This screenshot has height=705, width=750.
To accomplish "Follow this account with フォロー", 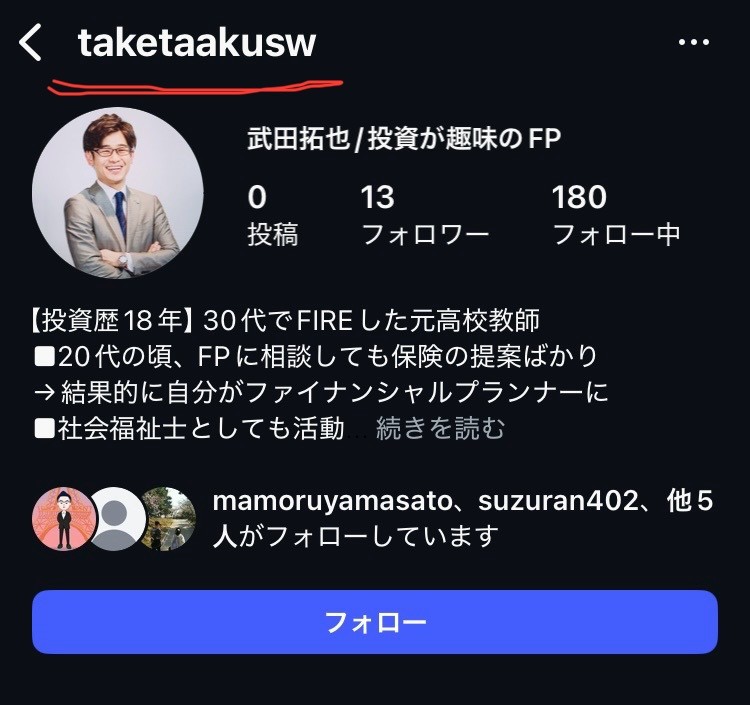I will coord(375,622).
